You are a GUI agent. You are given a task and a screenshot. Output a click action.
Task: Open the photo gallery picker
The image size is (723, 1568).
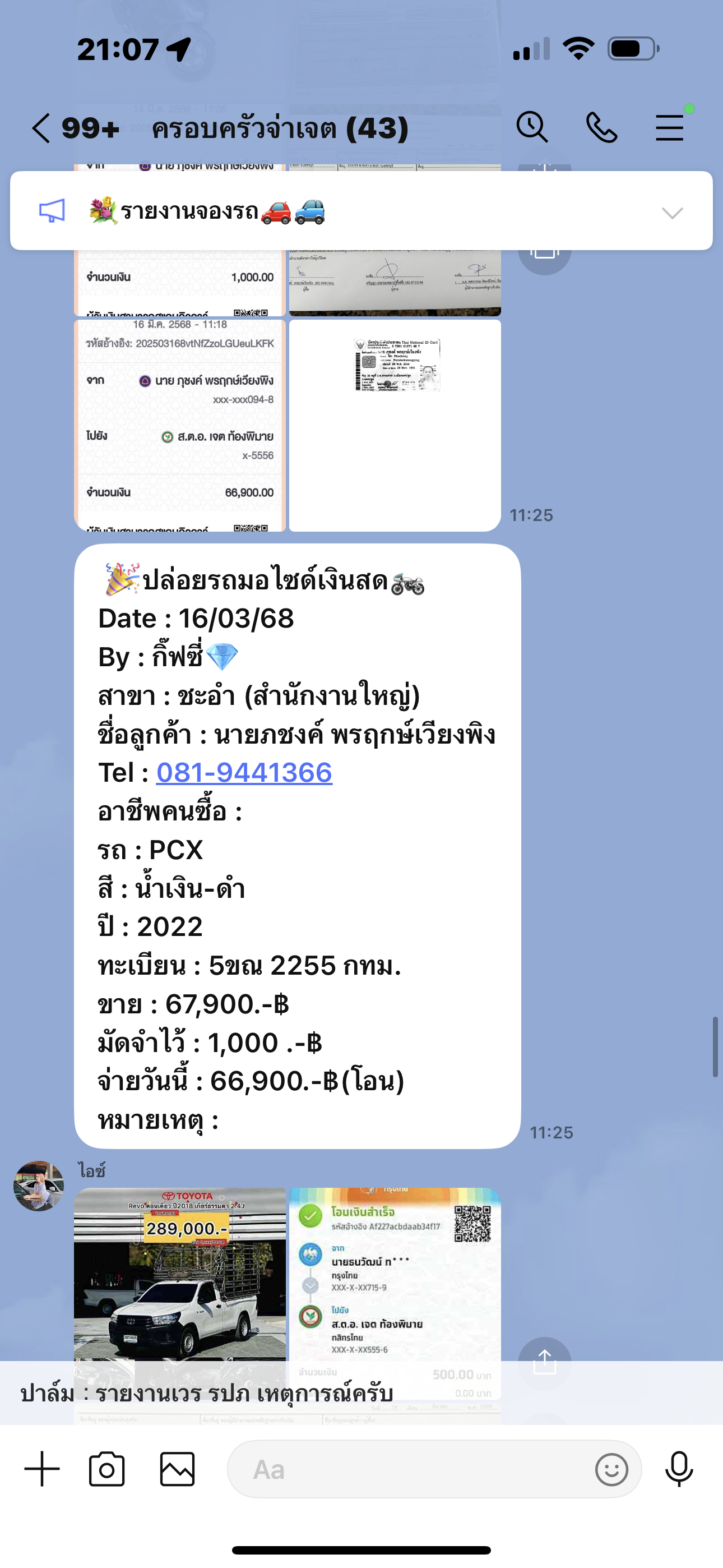(178, 1469)
